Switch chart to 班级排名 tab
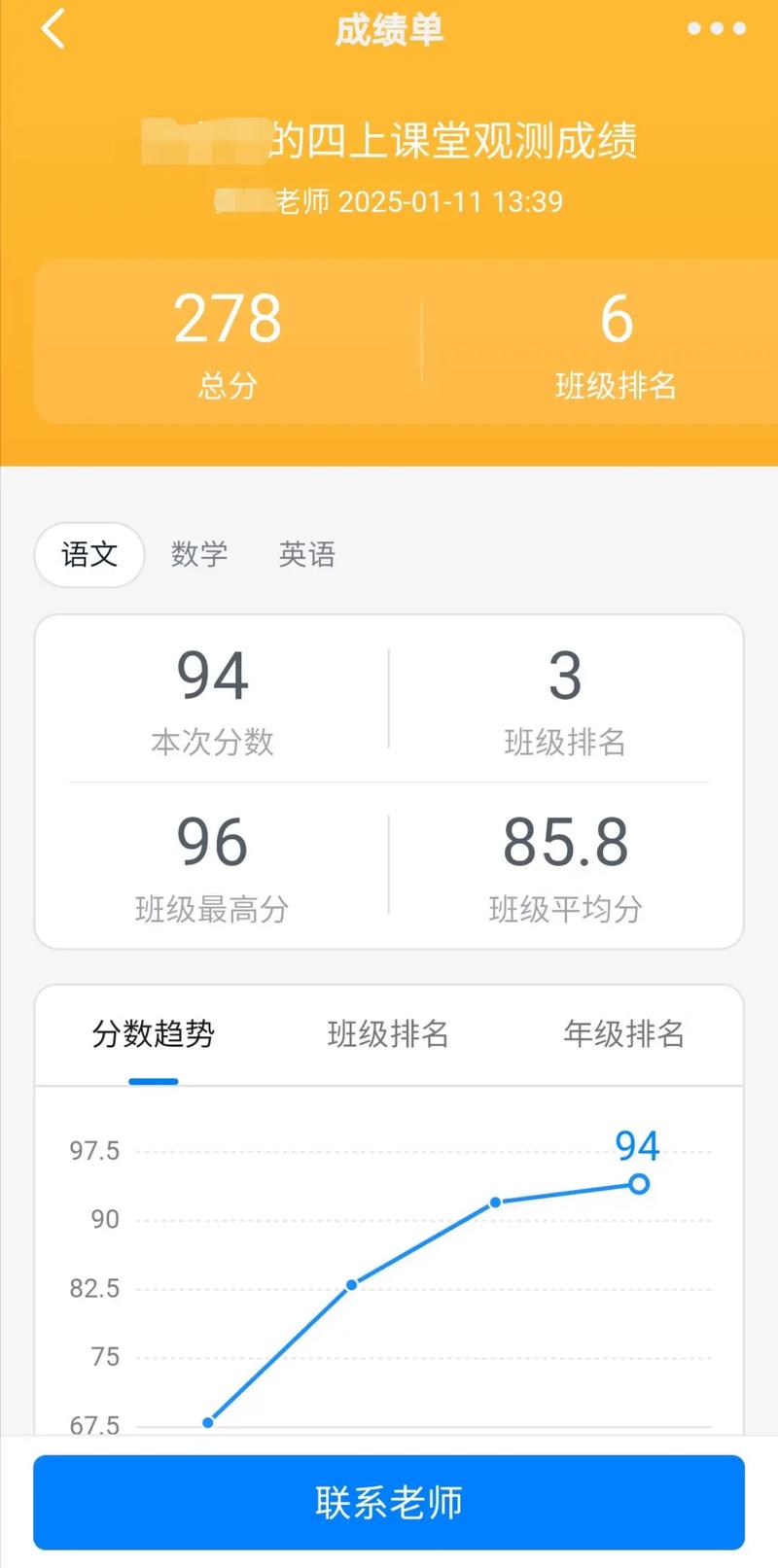This screenshot has height=1568, width=778. point(388,1034)
